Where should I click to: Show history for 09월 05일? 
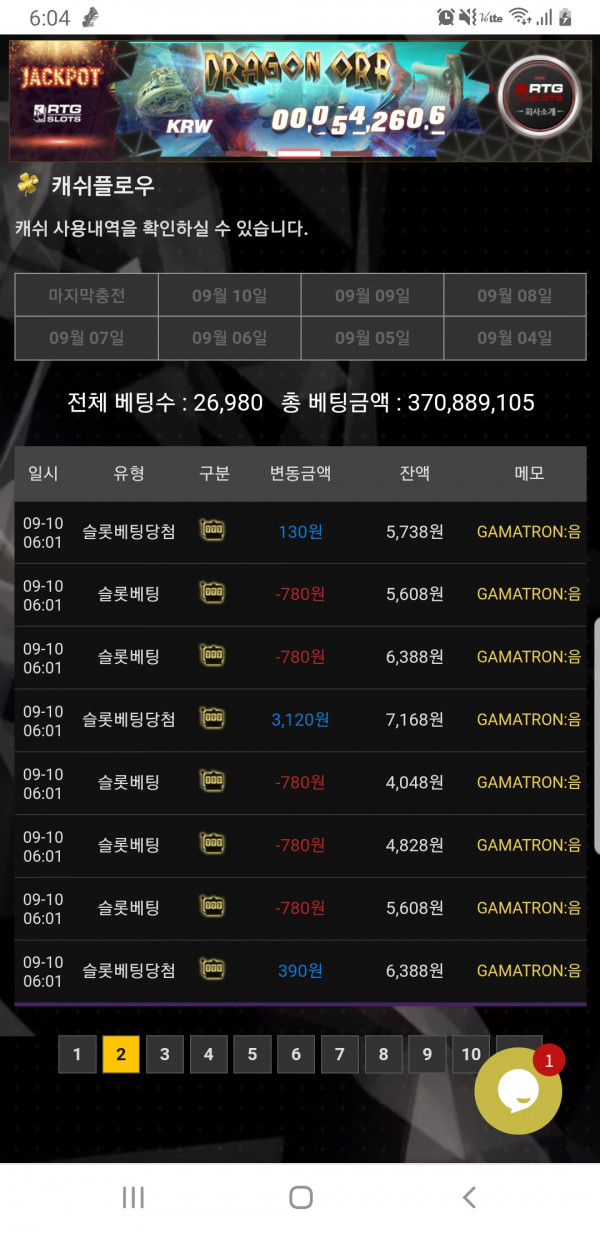372,338
